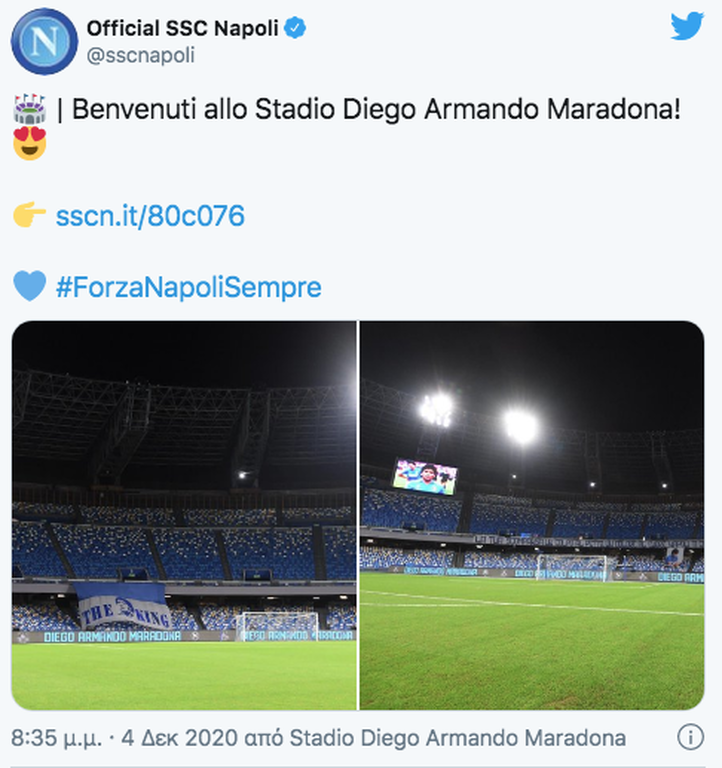722x768 pixels.
Task: View the stadium photo with floodlights
Action: click(x=532, y=515)
